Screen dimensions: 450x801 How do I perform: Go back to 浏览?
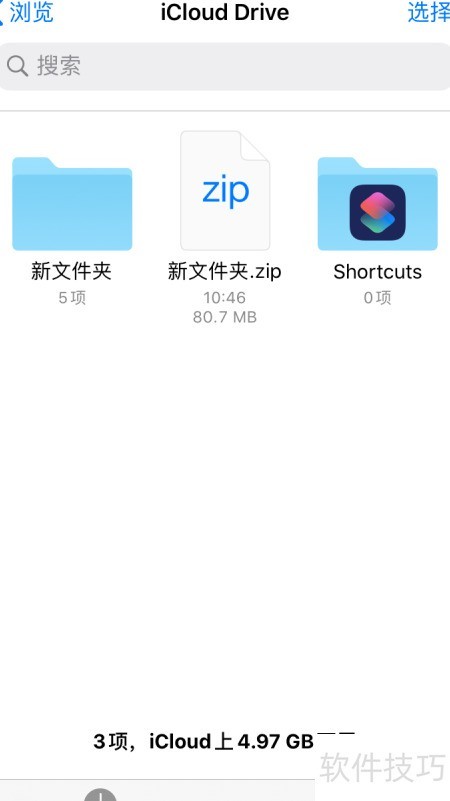[x=27, y=12]
